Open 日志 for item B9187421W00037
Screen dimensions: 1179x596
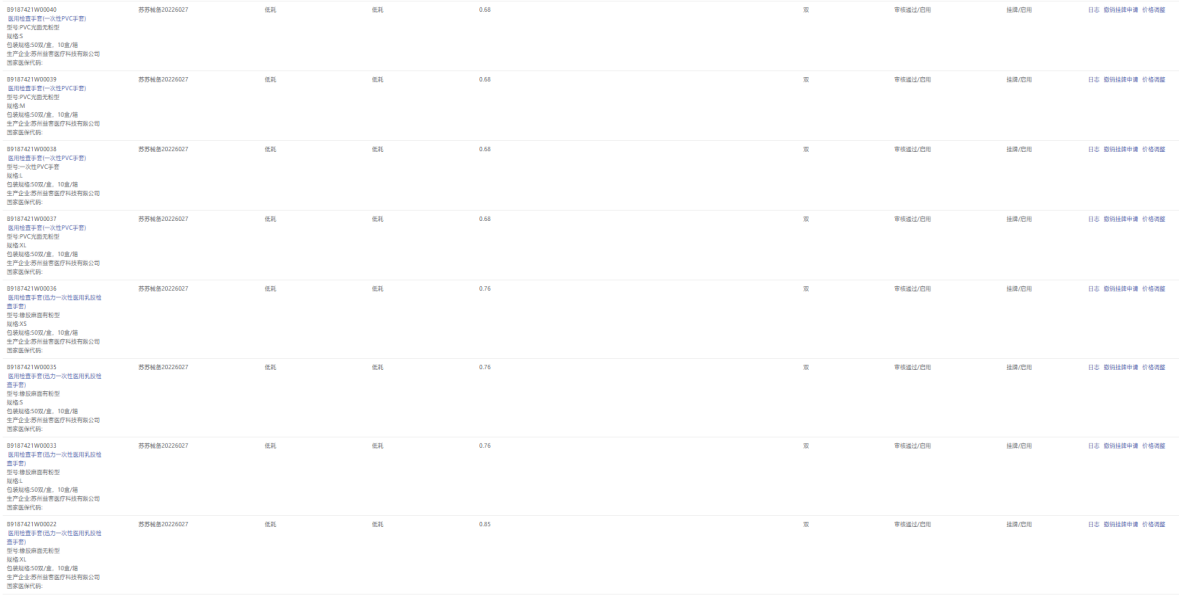pyautogui.click(x=1093, y=219)
